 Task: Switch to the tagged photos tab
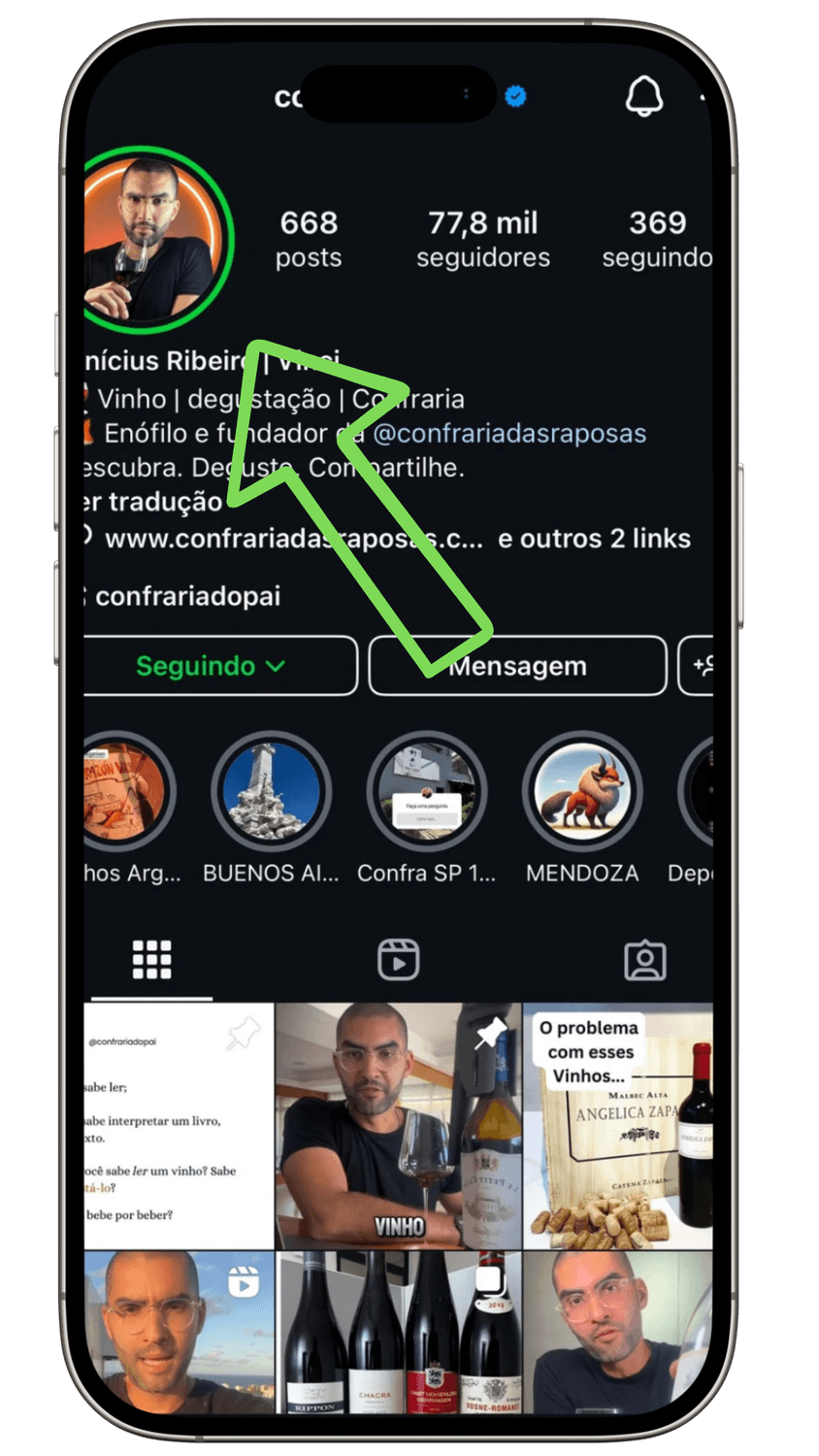[644, 960]
